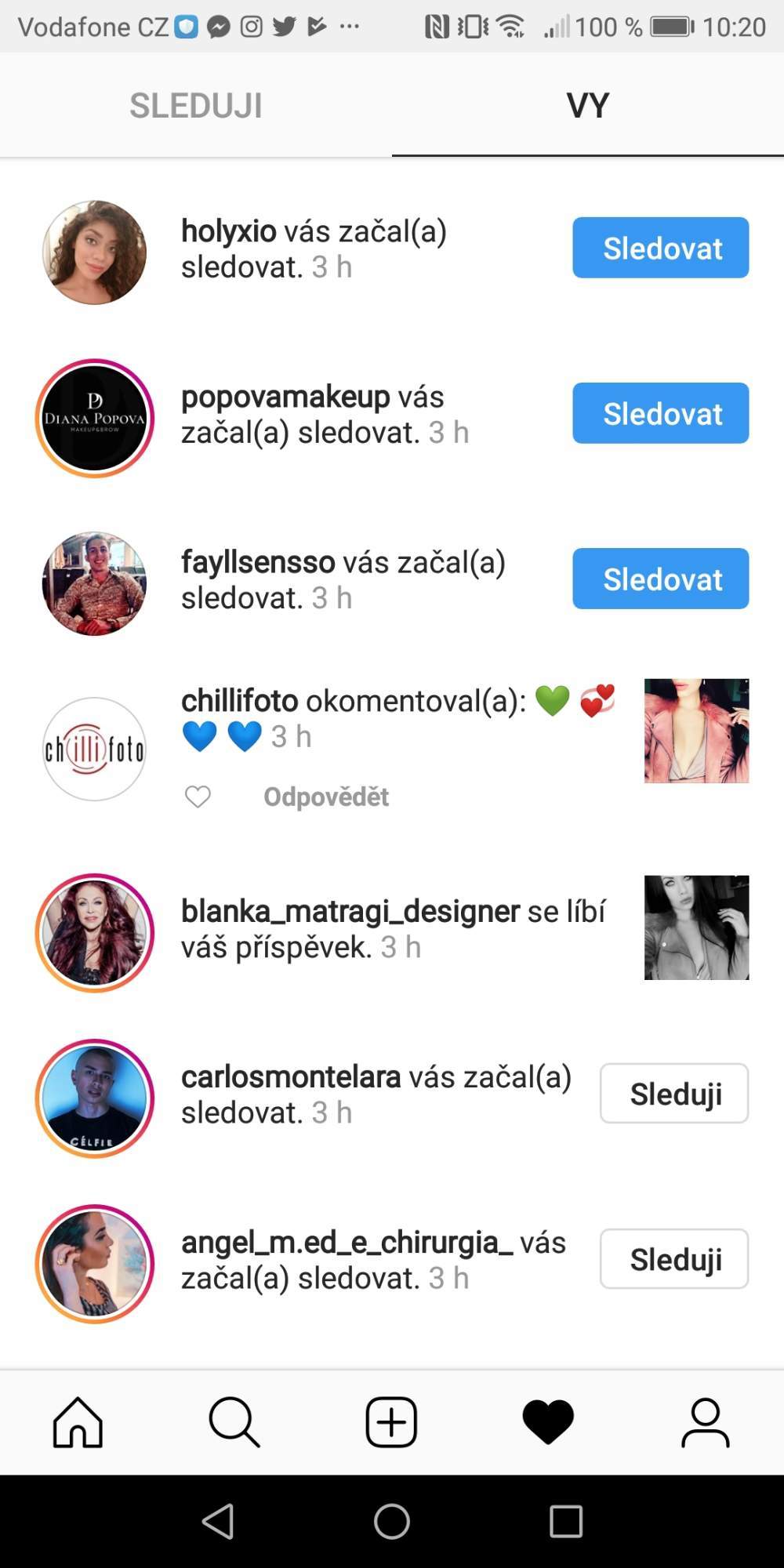
Task: Open the post thumbnail chillifoto commented on
Action: coord(696,731)
